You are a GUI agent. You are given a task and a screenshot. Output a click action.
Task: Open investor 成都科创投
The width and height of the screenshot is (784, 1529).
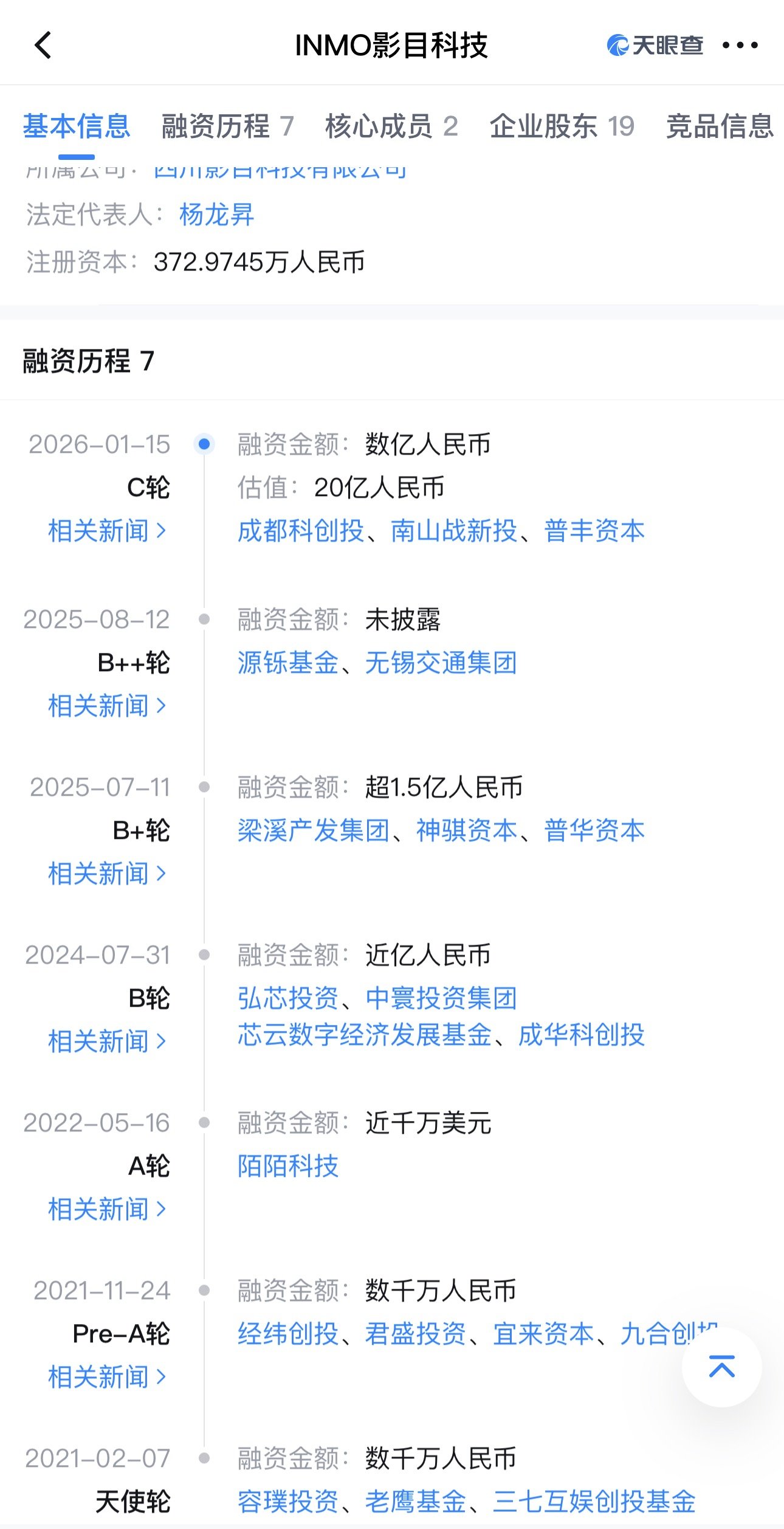[x=300, y=531]
